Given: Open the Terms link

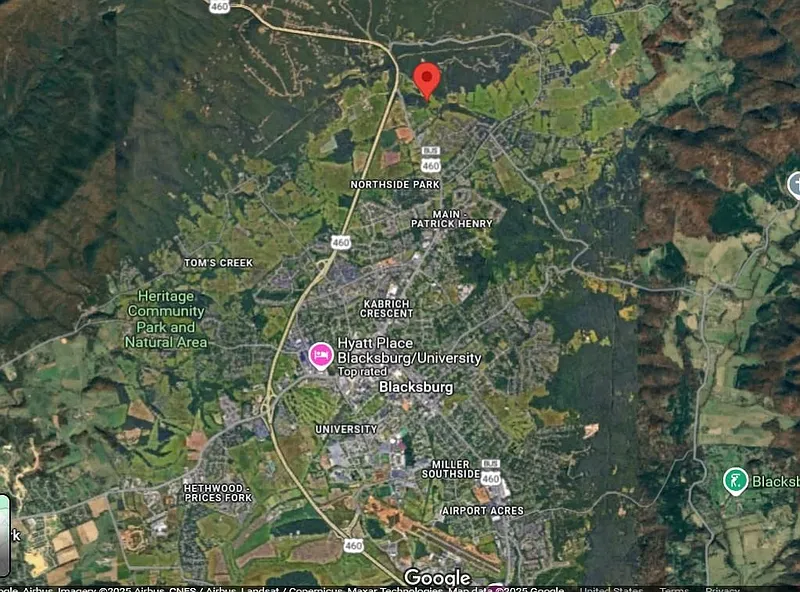Looking at the screenshot, I should point(674,589).
